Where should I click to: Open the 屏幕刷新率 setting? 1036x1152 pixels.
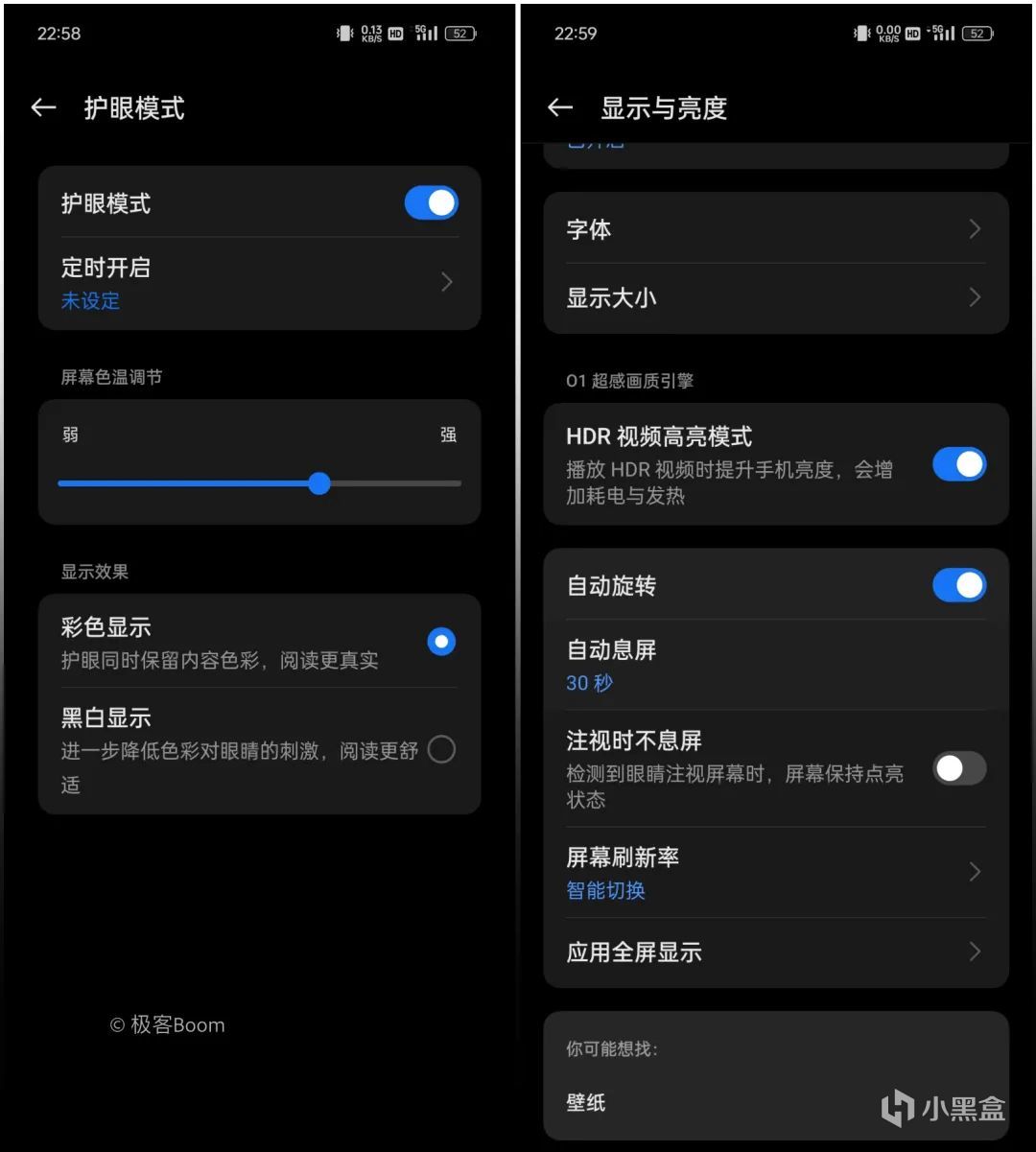[775, 872]
